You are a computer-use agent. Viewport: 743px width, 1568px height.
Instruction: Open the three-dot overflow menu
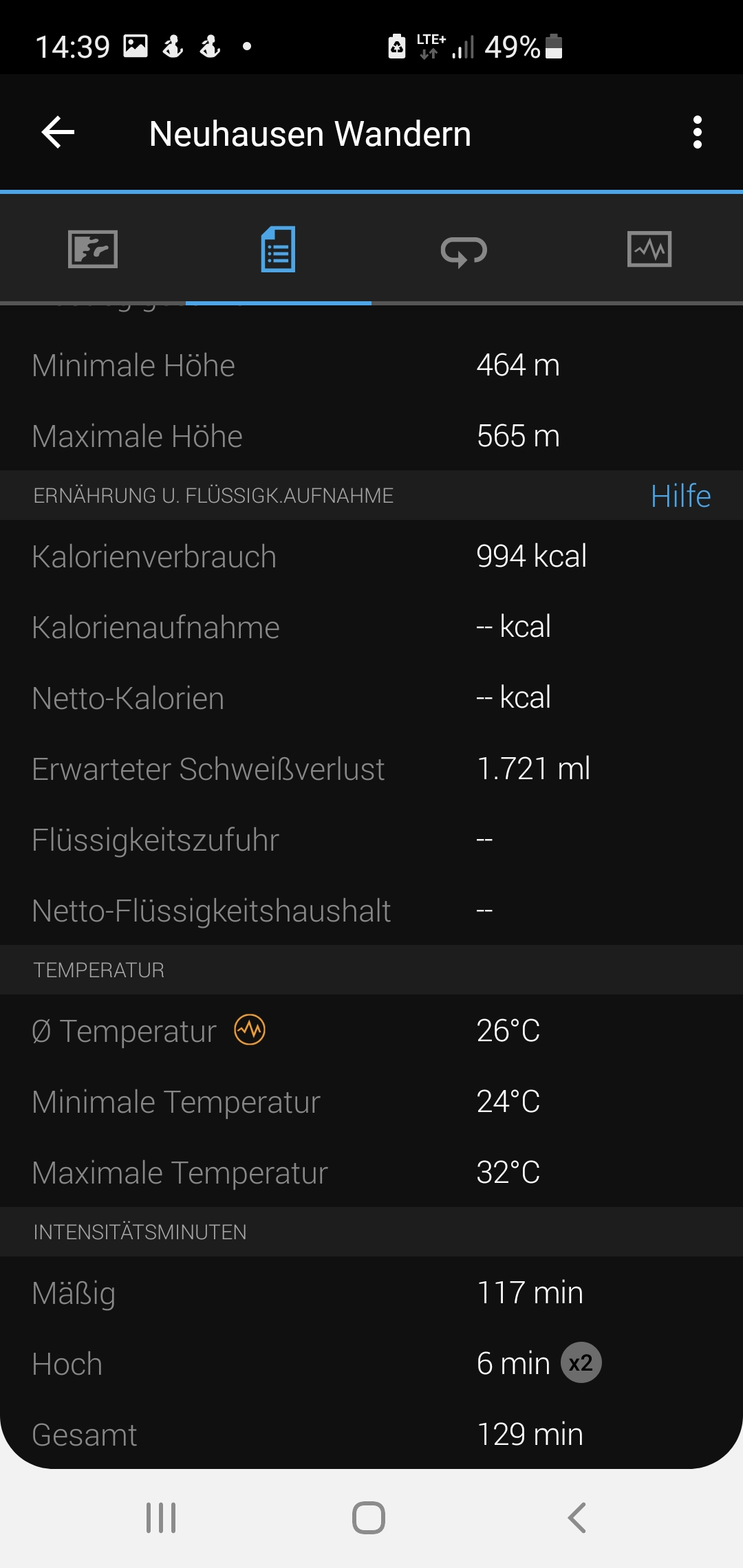[x=697, y=132]
